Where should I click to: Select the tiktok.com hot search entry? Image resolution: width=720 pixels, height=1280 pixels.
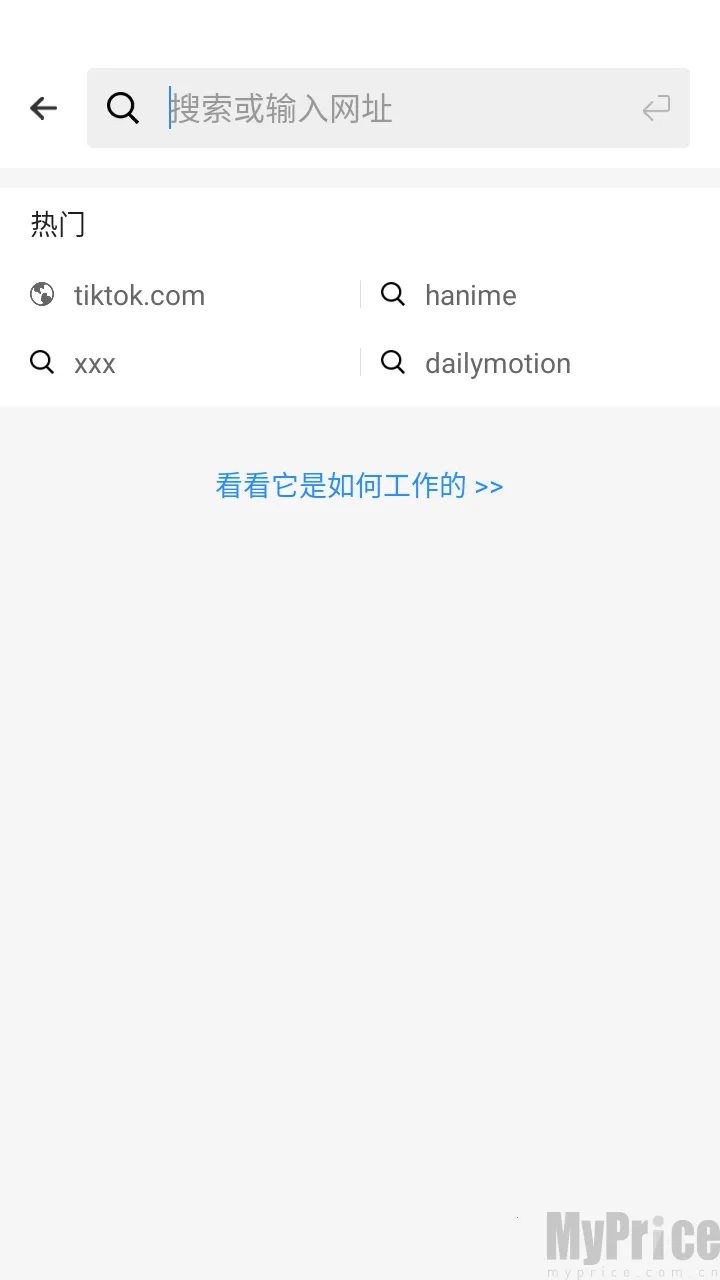[139, 295]
